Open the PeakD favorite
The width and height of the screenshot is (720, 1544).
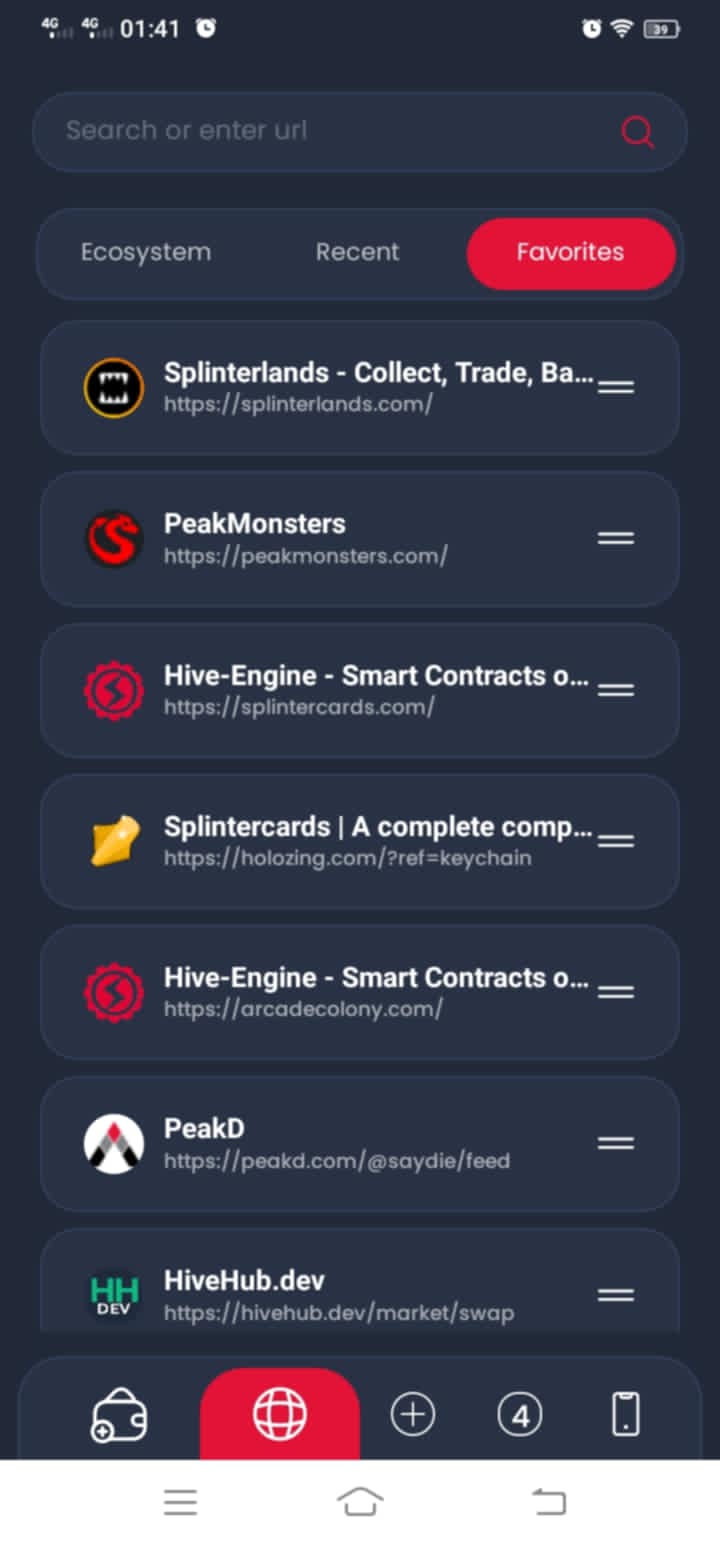pyautogui.click(x=360, y=1143)
